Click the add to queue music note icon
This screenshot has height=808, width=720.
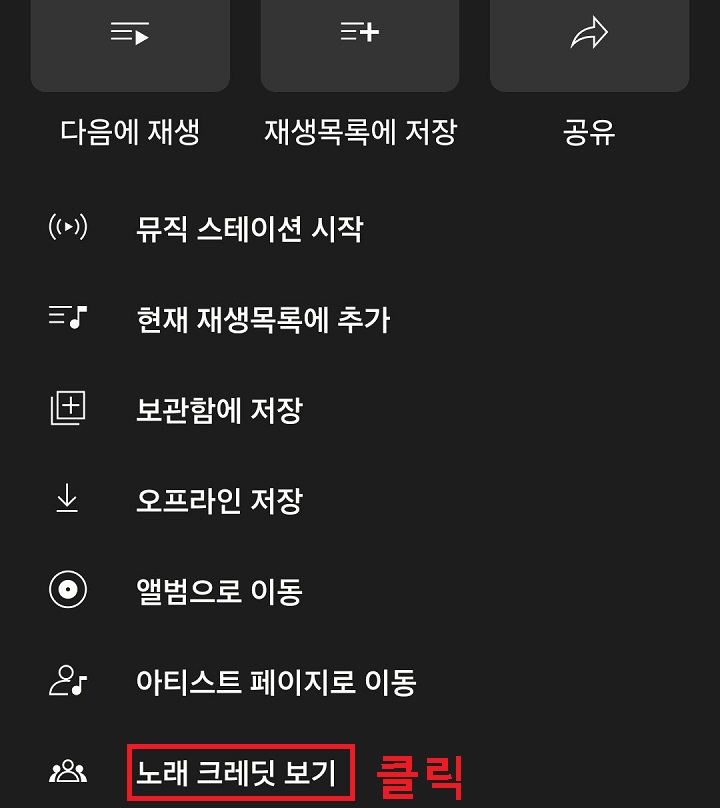point(66,318)
